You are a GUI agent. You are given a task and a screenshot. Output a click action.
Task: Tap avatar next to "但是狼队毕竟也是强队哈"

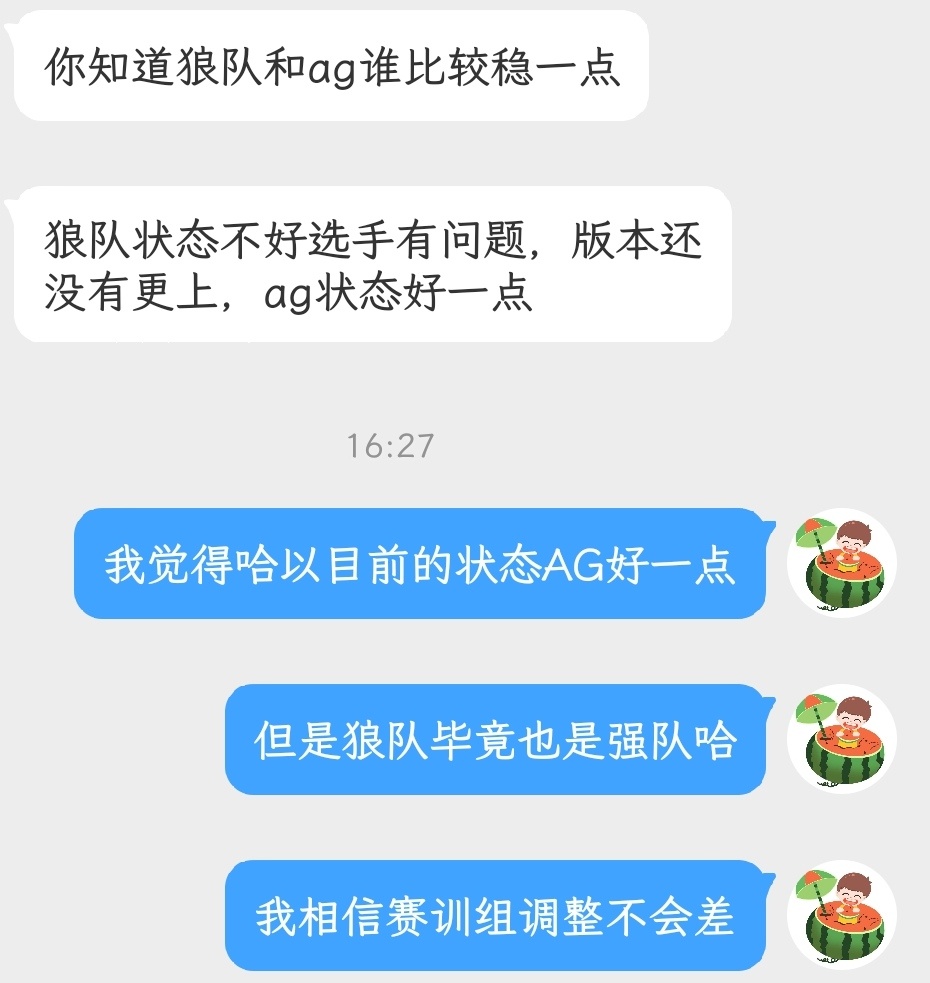[841, 739]
